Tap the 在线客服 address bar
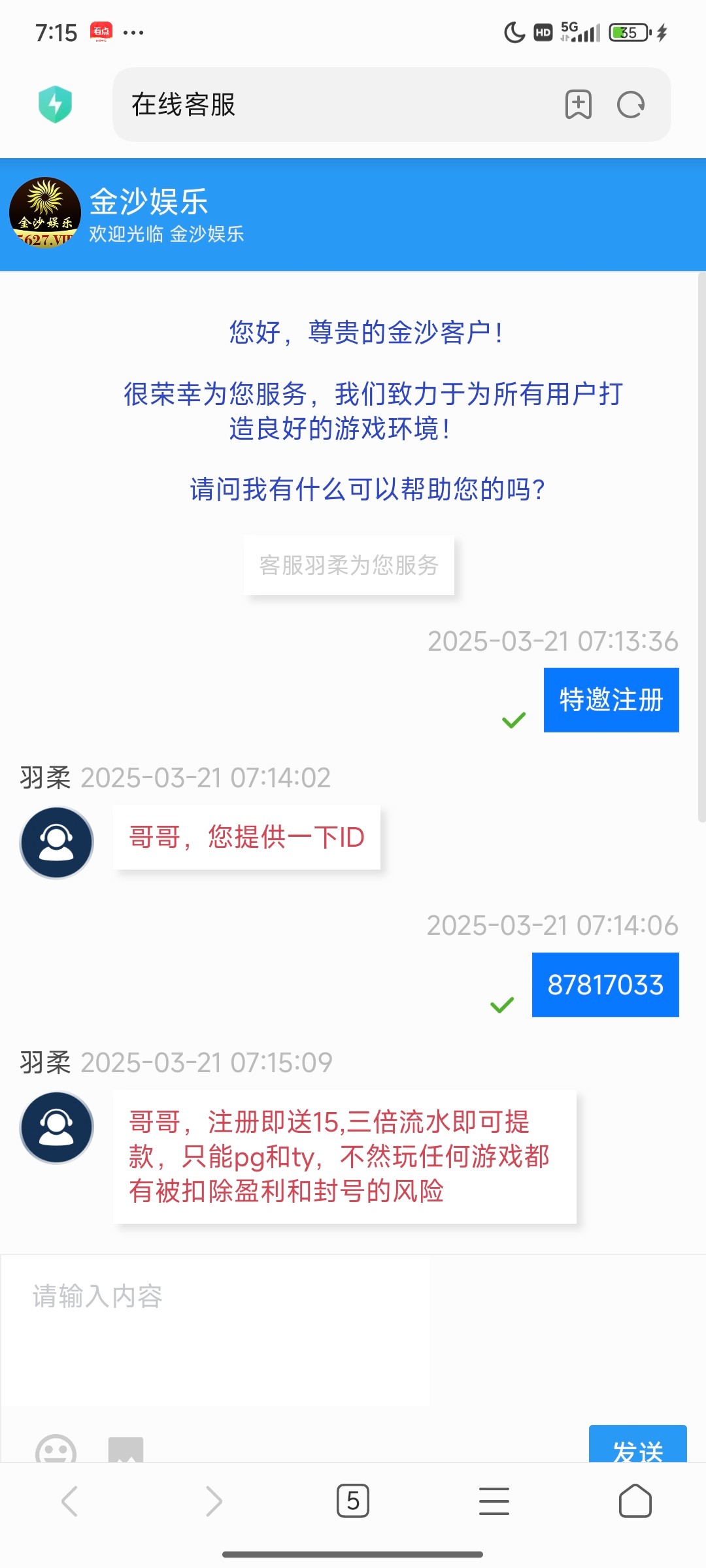This screenshot has width=706, height=1568. [x=327, y=105]
